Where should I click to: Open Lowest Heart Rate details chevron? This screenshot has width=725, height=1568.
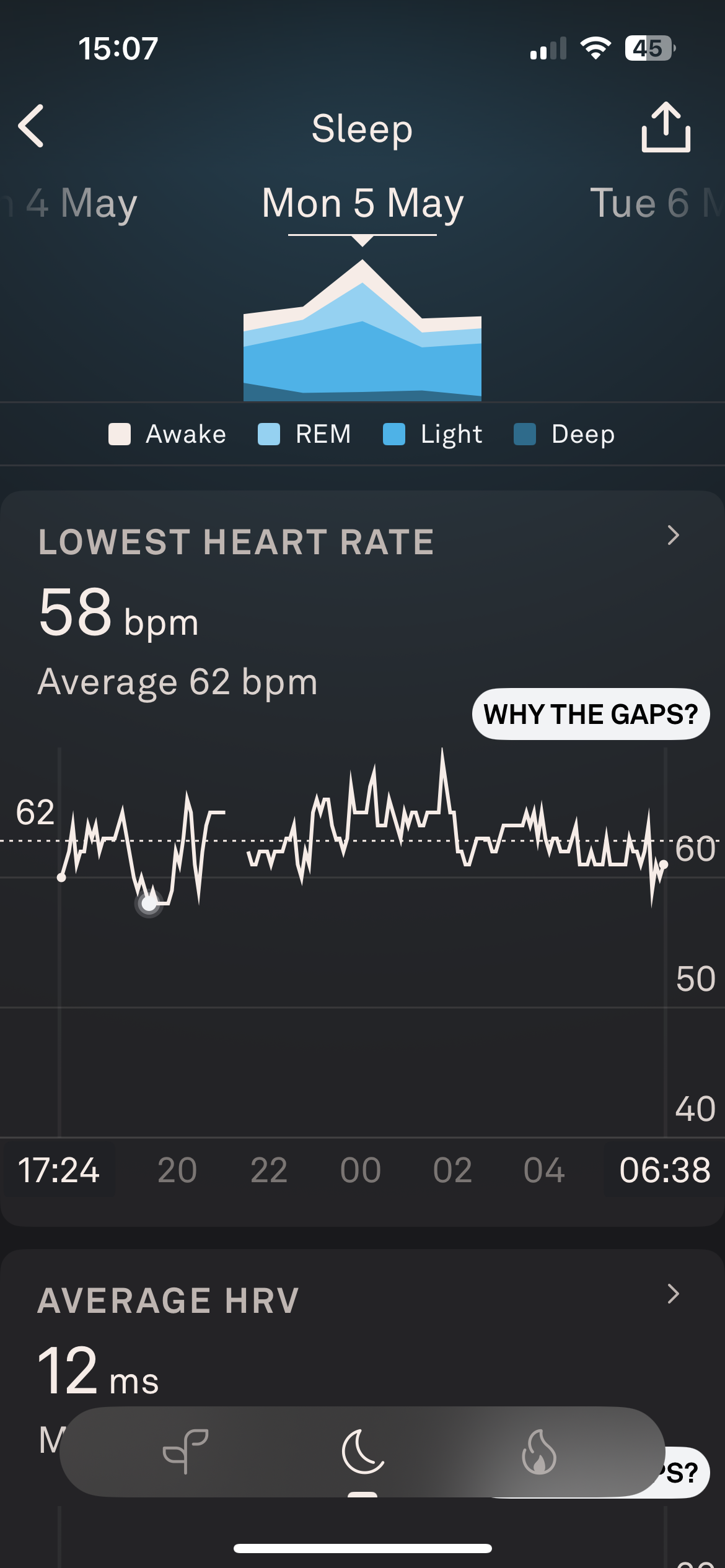674,536
